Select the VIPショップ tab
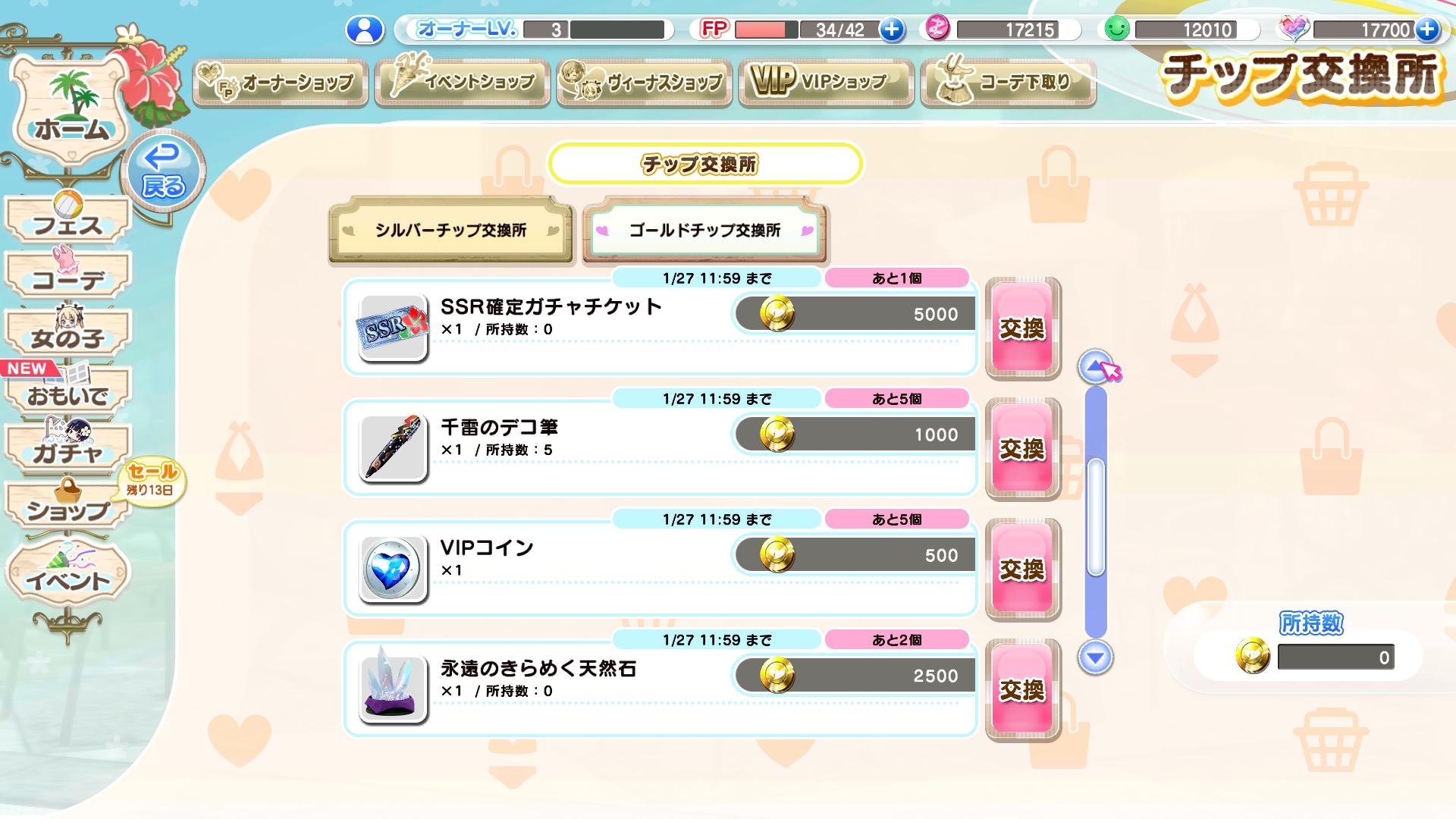 point(827,82)
